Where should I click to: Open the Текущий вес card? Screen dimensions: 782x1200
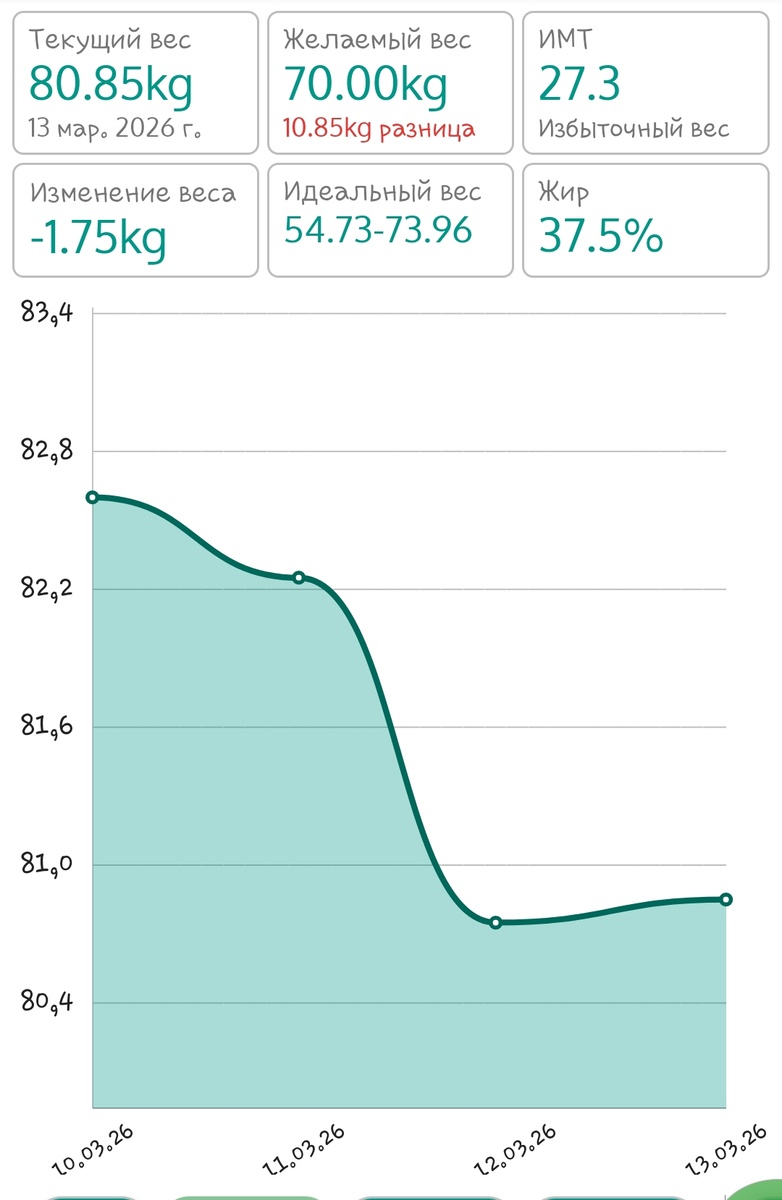coord(135,83)
